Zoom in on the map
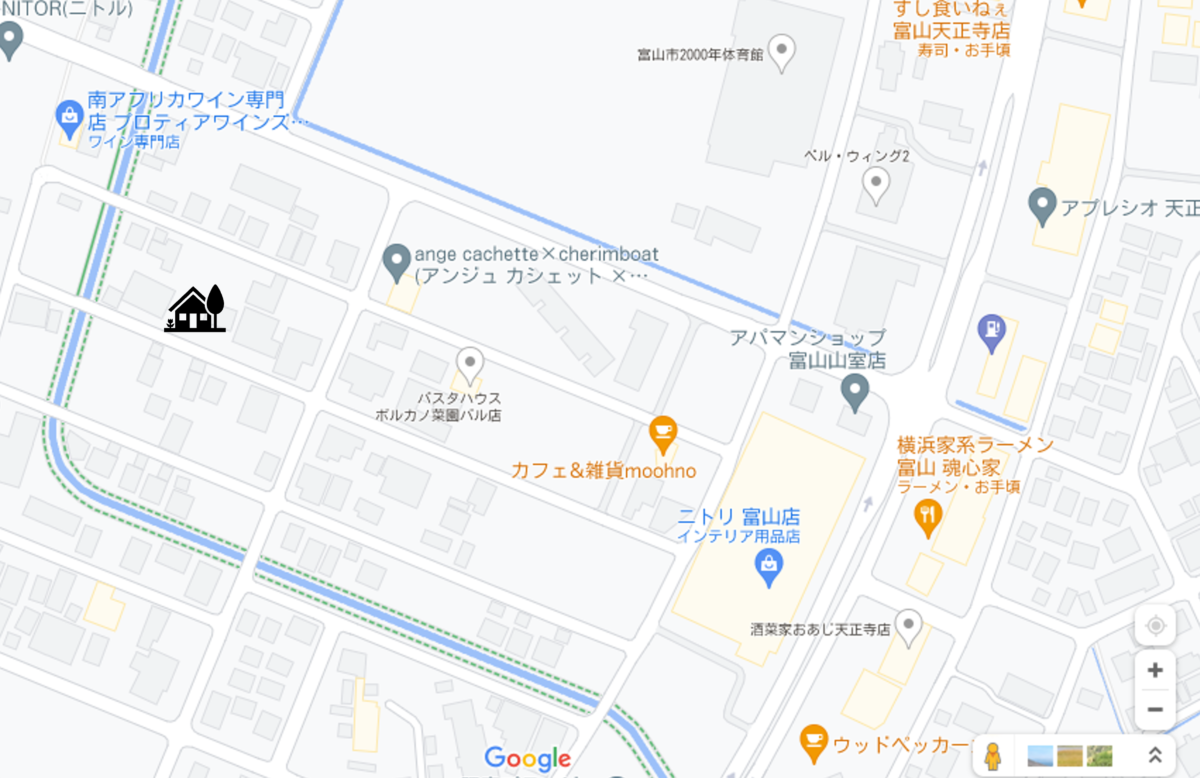 1155,670
